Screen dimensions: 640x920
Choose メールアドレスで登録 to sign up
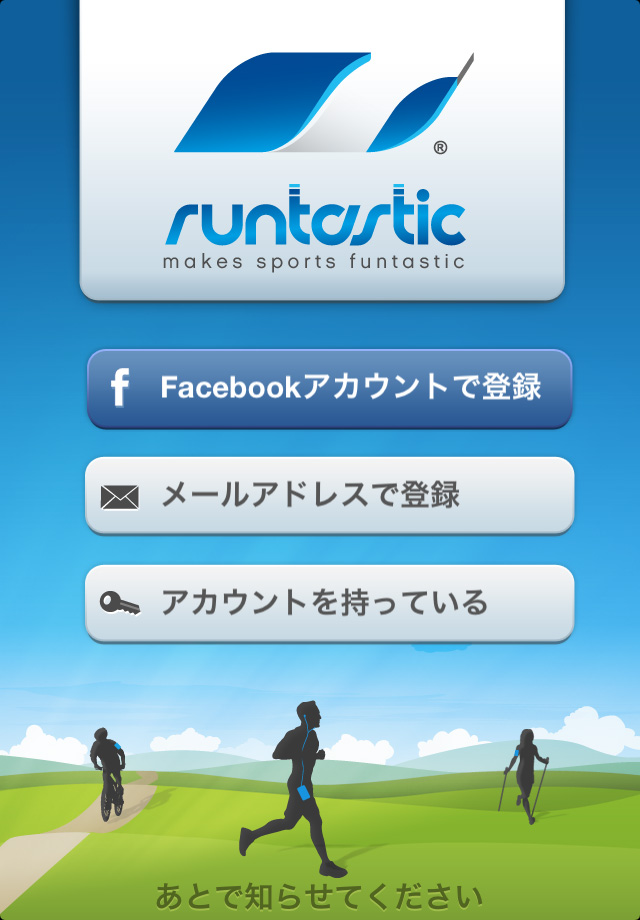[330, 495]
